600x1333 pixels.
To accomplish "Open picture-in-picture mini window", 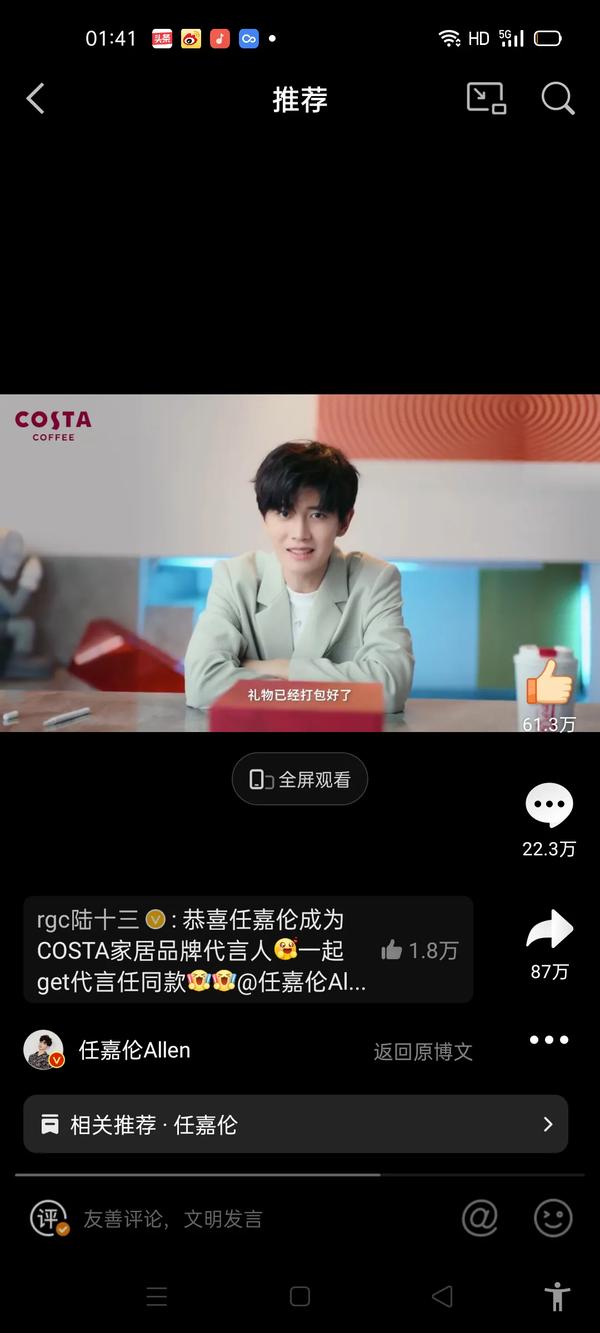I will pyautogui.click(x=486, y=98).
